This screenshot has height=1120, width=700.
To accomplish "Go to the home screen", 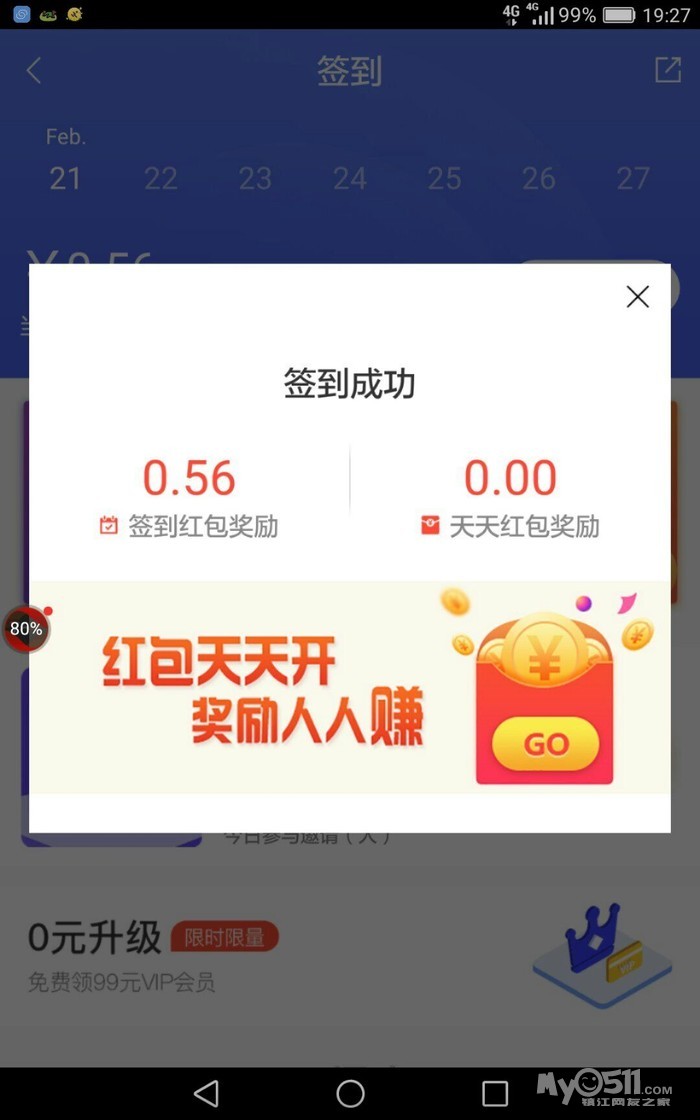I will [350, 1093].
